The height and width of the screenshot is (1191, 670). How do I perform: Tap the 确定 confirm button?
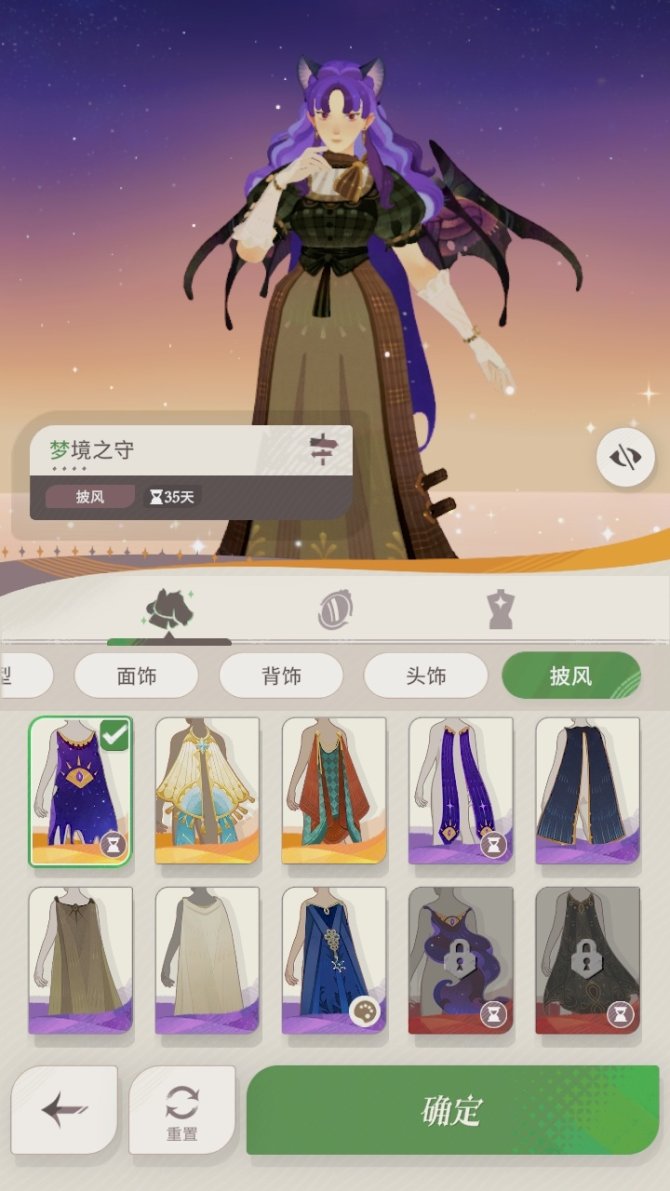coord(452,1110)
